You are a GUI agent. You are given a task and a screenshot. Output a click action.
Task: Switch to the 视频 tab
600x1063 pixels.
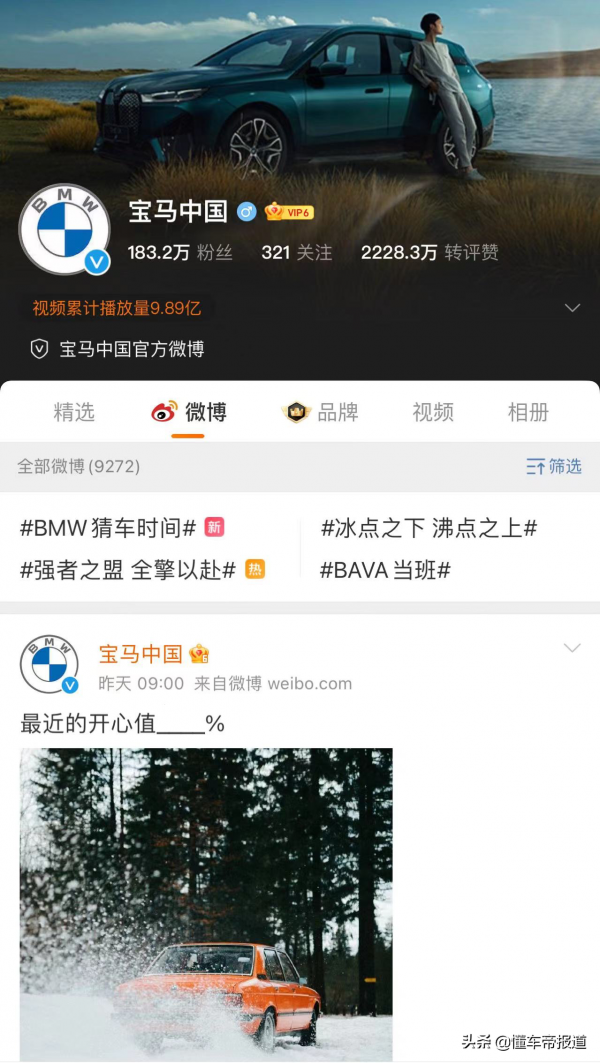click(x=433, y=412)
